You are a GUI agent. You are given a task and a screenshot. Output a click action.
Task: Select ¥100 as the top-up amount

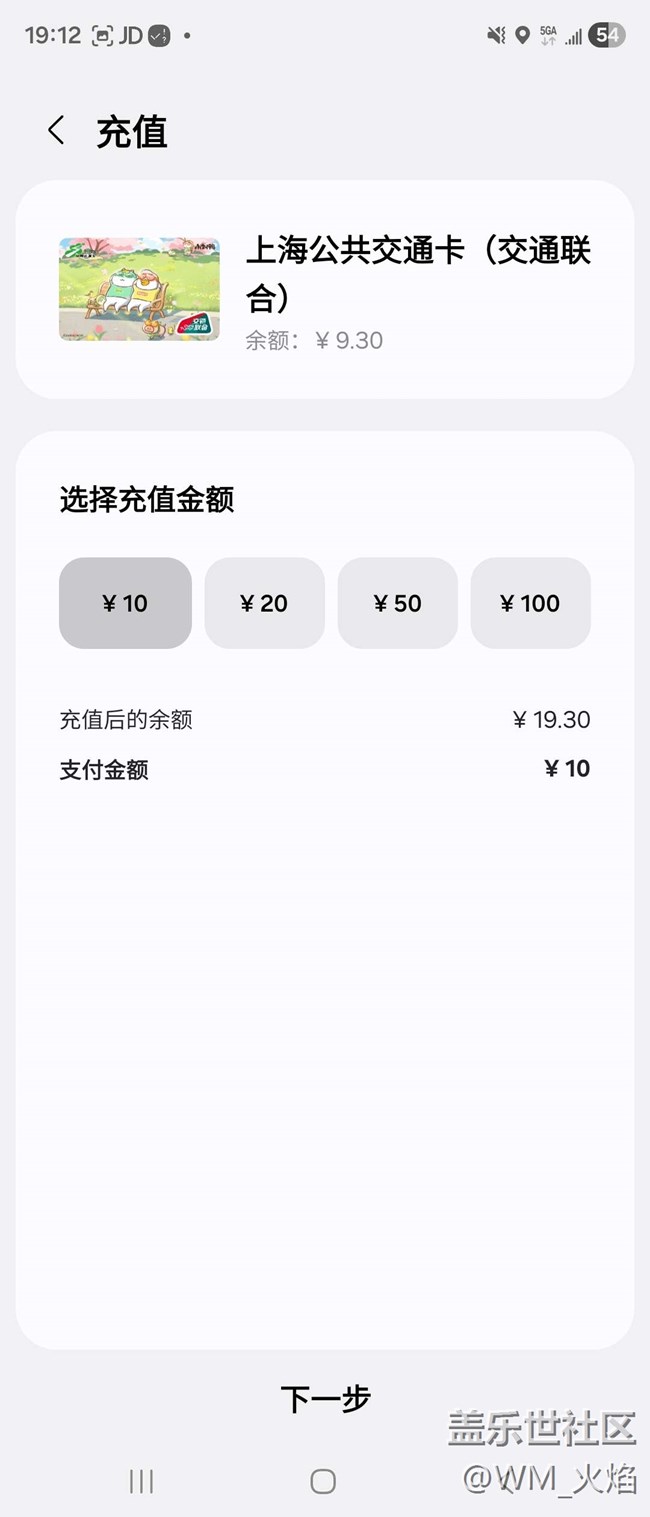[530, 603]
